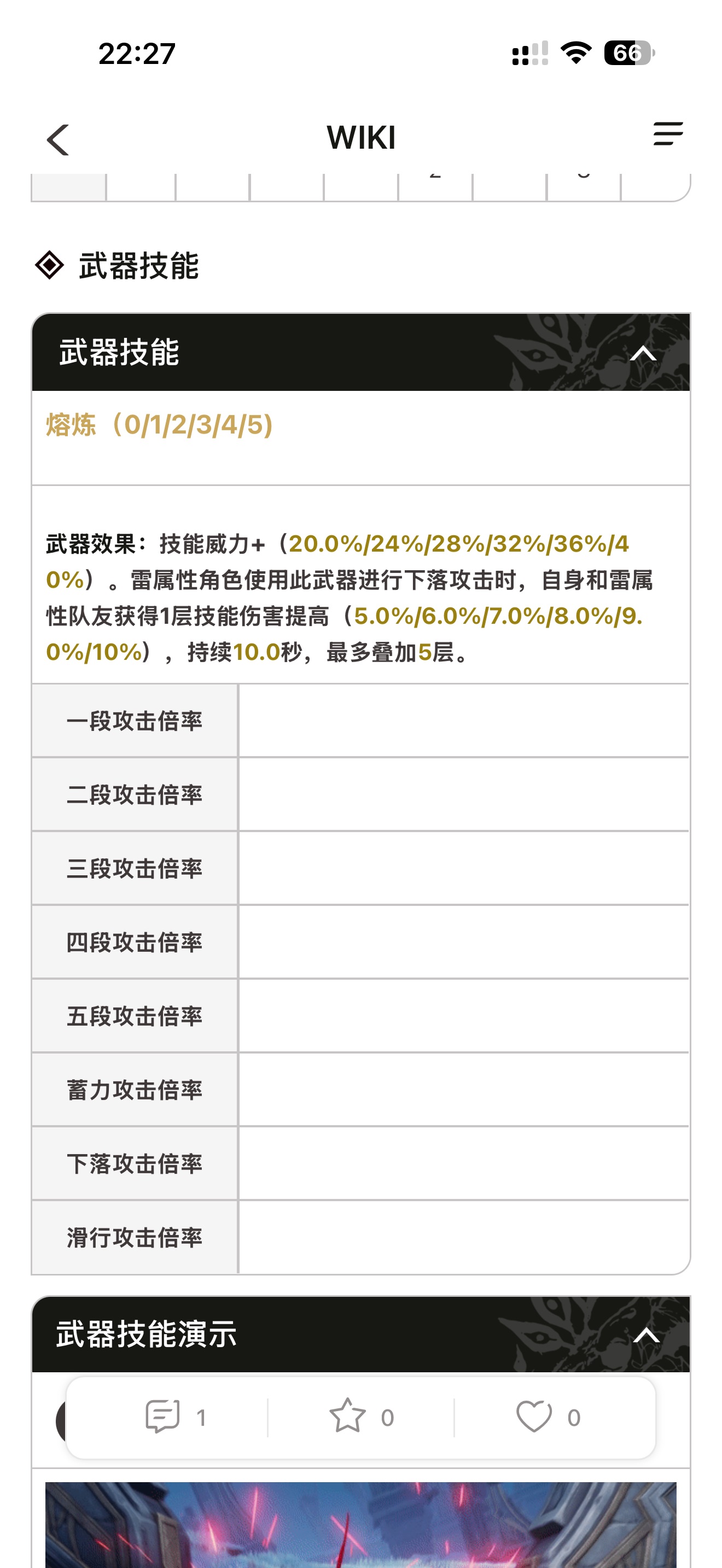Collapse the 武器技能演示 section
722x1568 pixels.
(x=646, y=1336)
